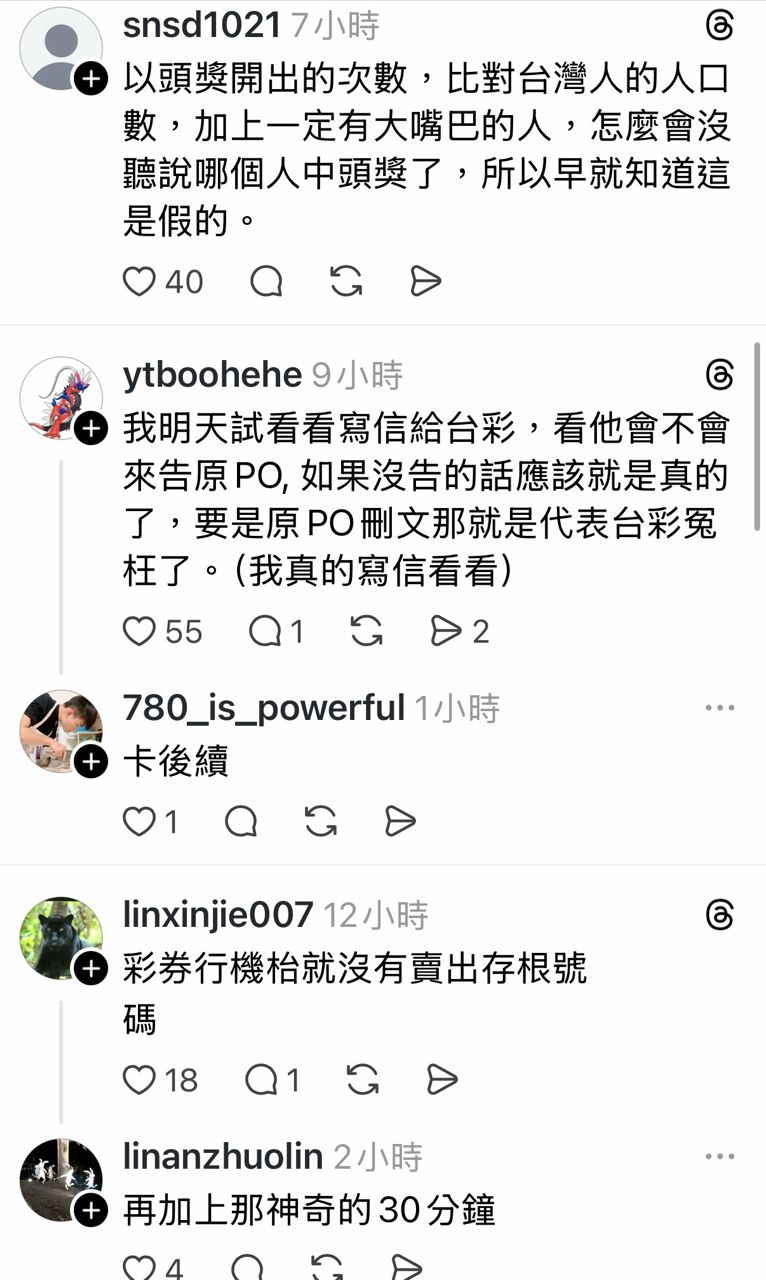Image resolution: width=766 pixels, height=1280 pixels.
Task: Share linxinjie007's comment
Action: pos(442,1079)
